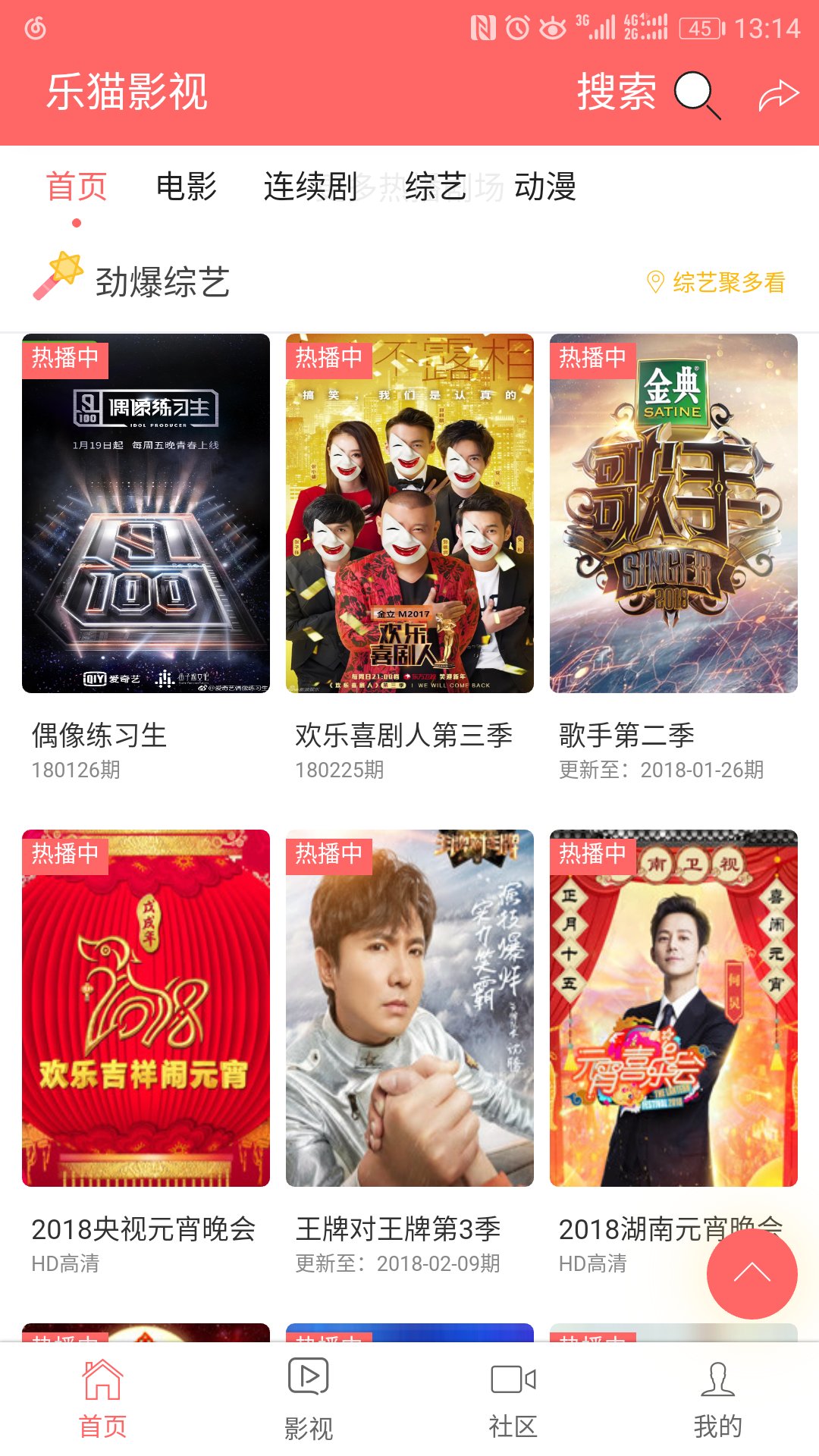Image resolution: width=819 pixels, height=1456 pixels.
Task: Open 王牌对王牌第3季 poster
Action: [x=409, y=1008]
